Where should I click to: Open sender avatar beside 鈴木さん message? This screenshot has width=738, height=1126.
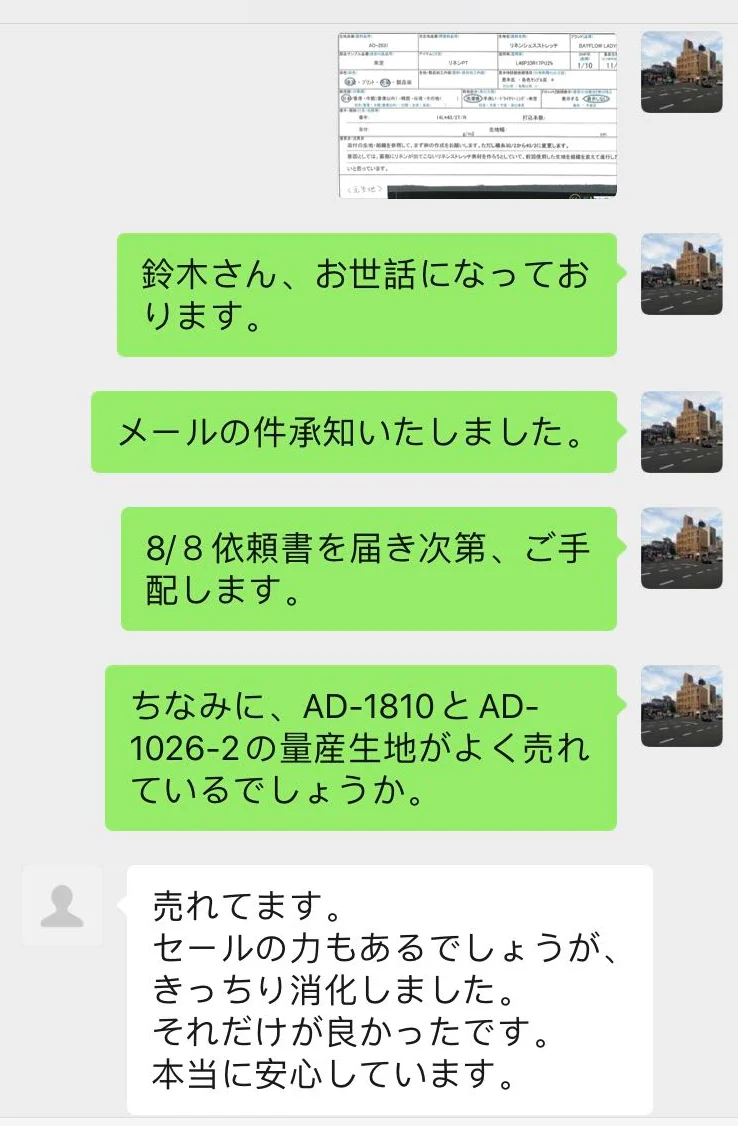click(681, 274)
